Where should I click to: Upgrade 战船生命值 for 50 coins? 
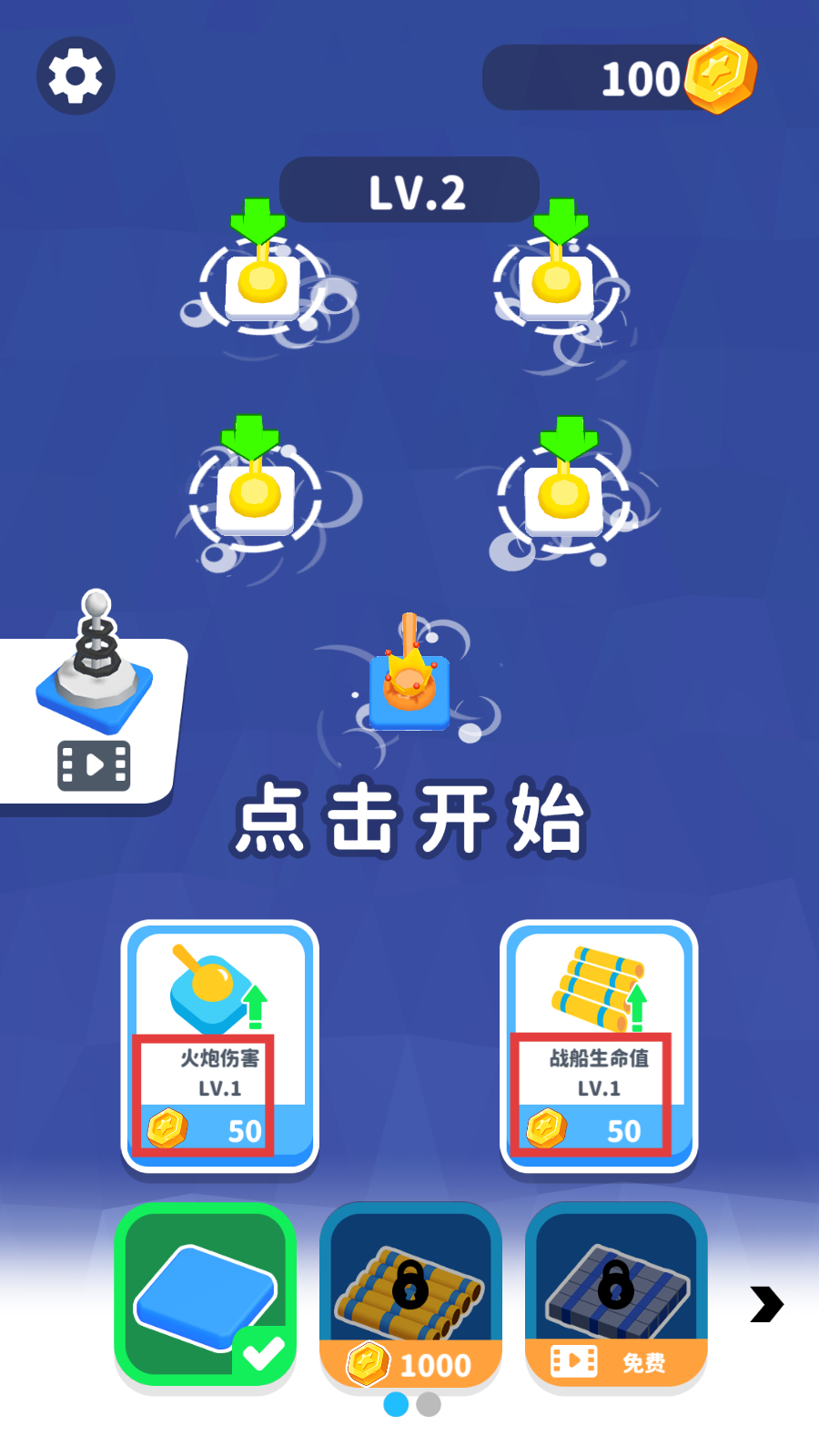tap(599, 1046)
